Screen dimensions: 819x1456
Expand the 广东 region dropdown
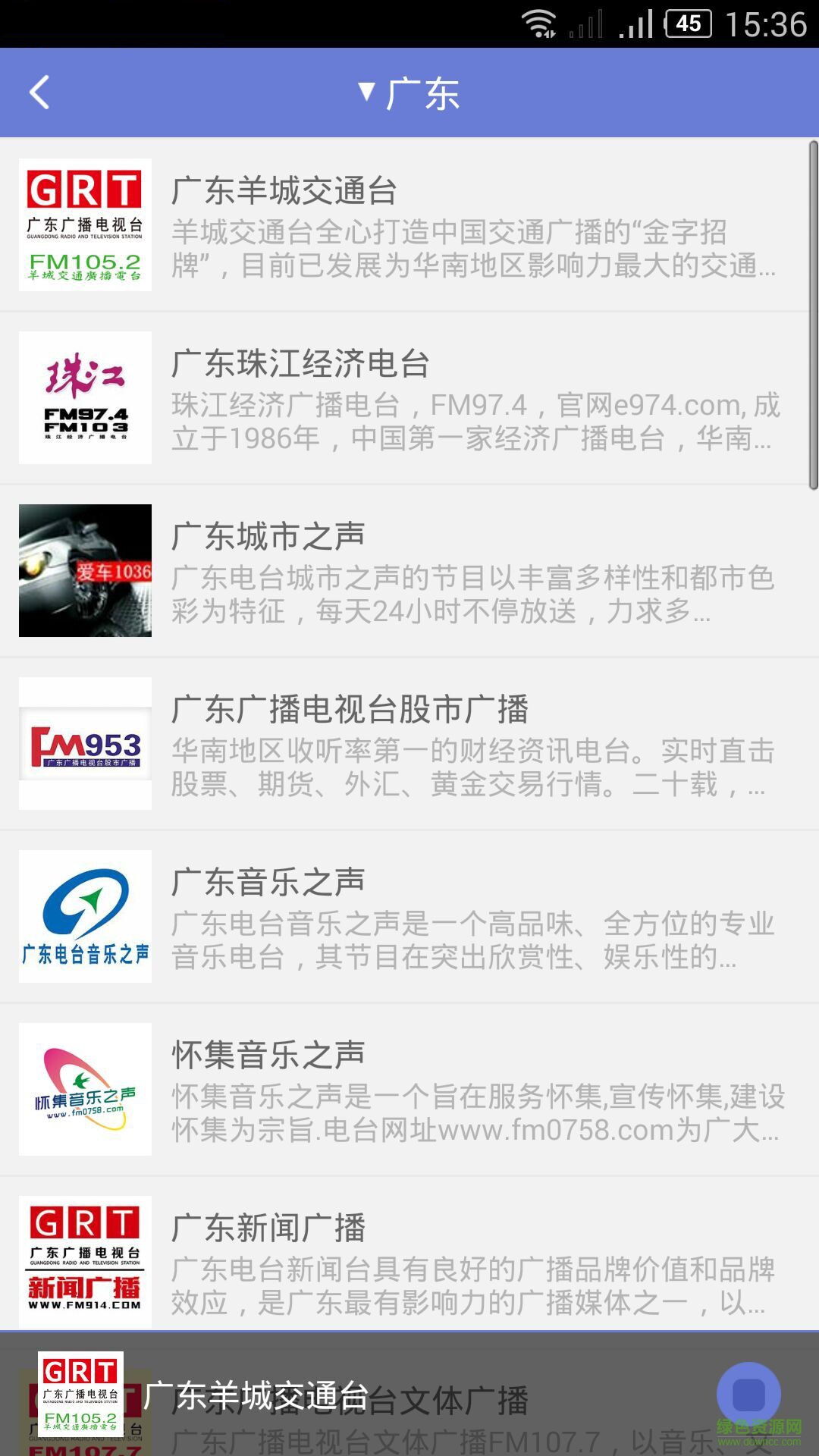tap(409, 93)
